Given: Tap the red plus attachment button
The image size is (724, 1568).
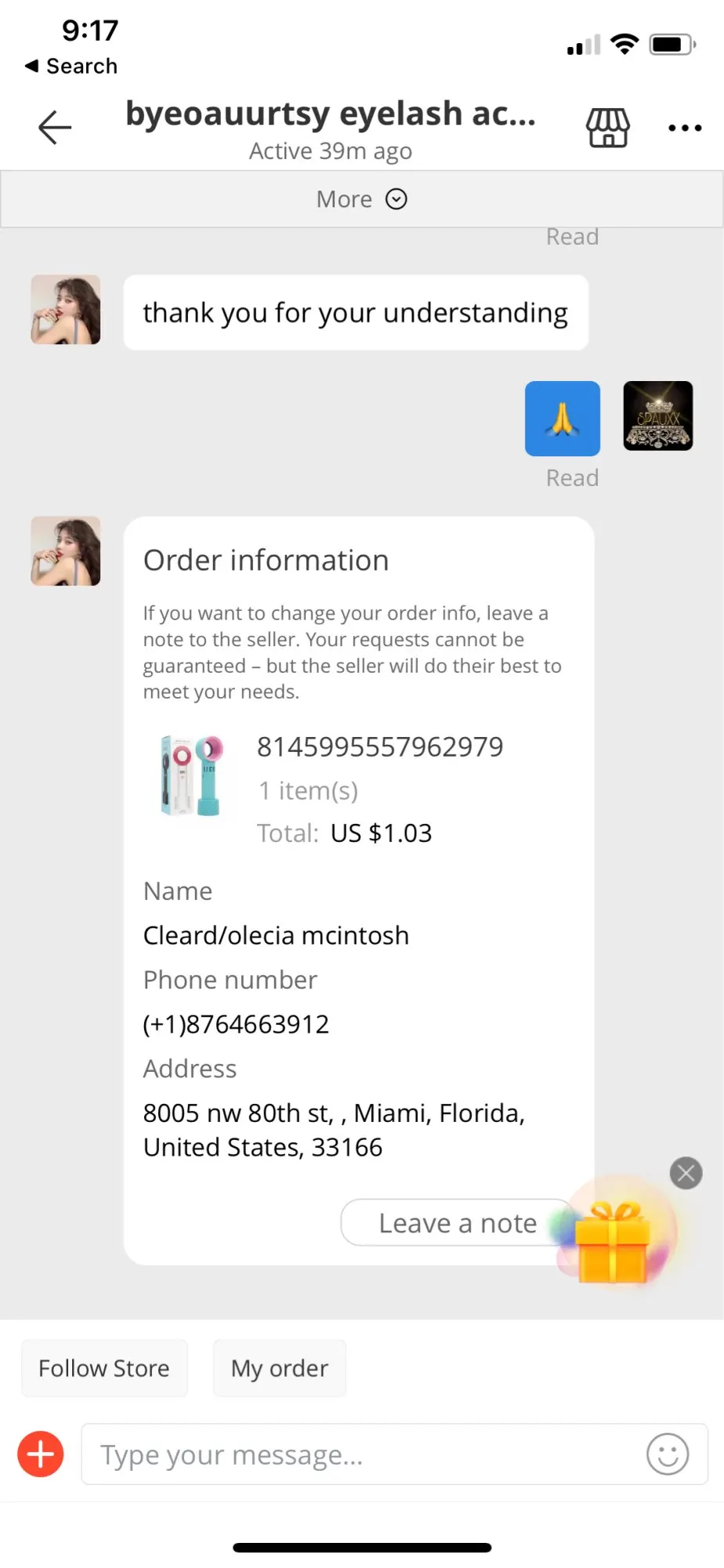Looking at the screenshot, I should click(41, 1454).
